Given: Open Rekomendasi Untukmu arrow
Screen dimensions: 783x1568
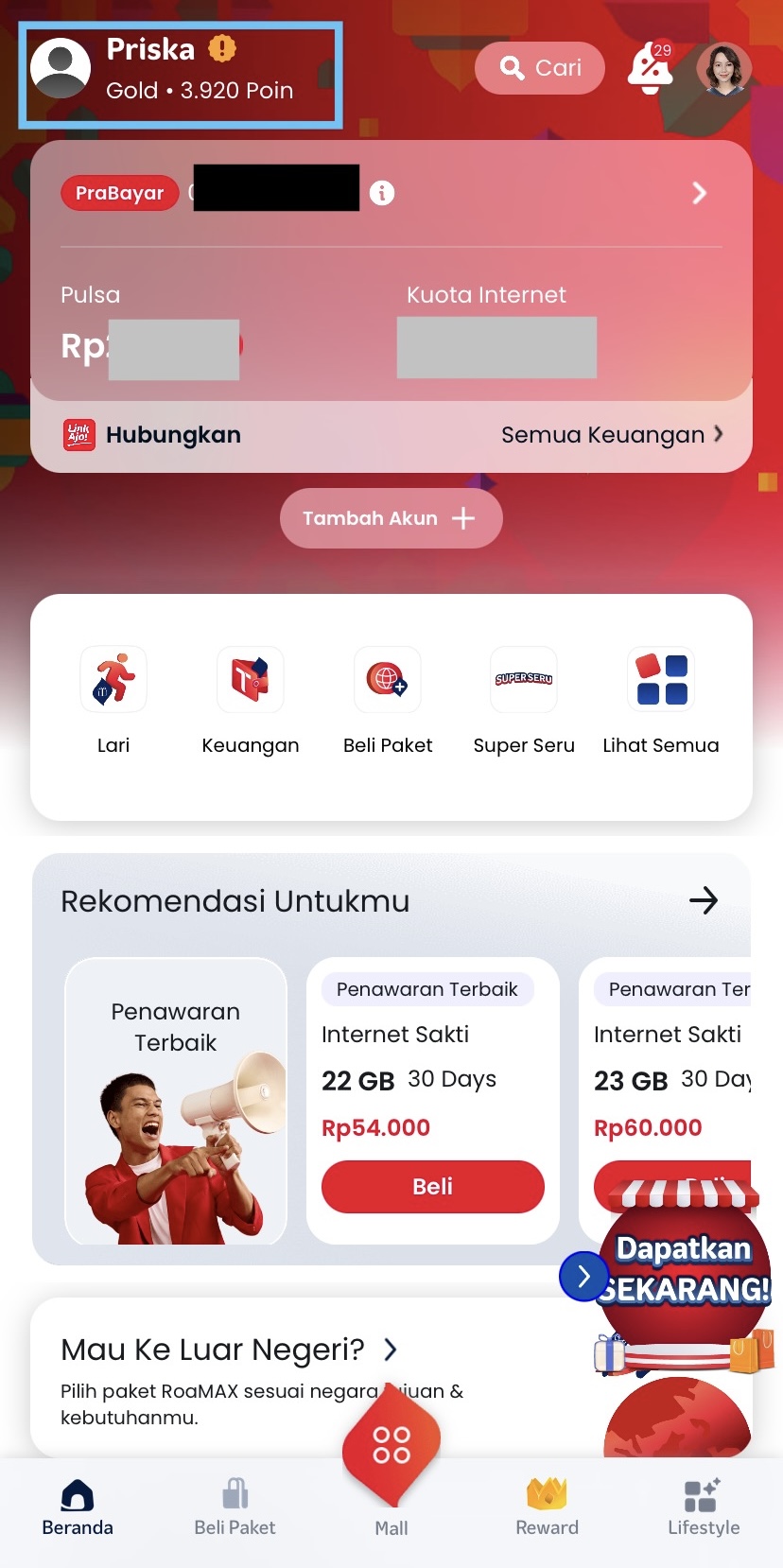Looking at the screenshot, I should [x=703, y=900].
